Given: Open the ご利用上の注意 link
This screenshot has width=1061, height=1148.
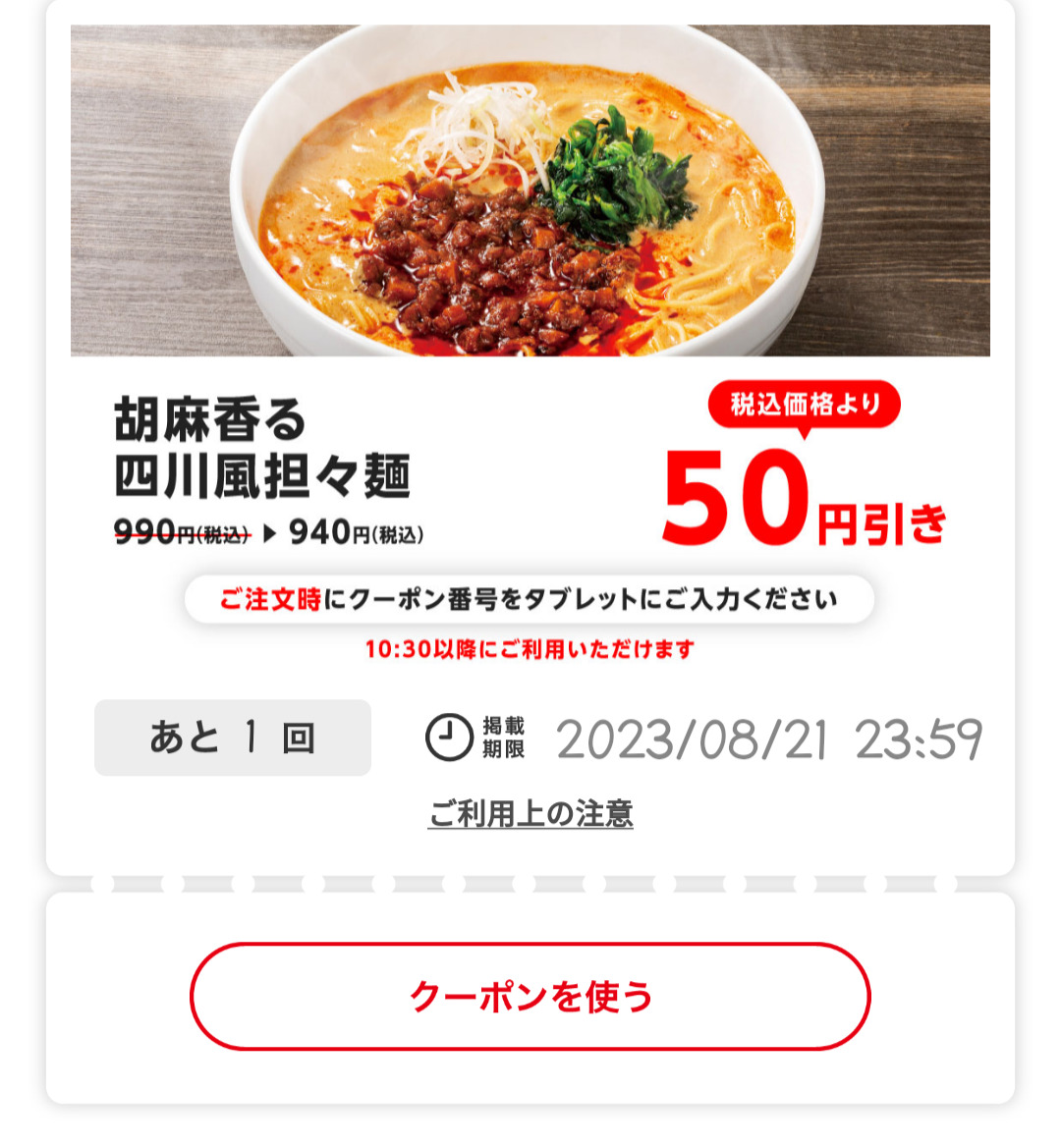Looking at the screenshot, I should coord(530,813).
